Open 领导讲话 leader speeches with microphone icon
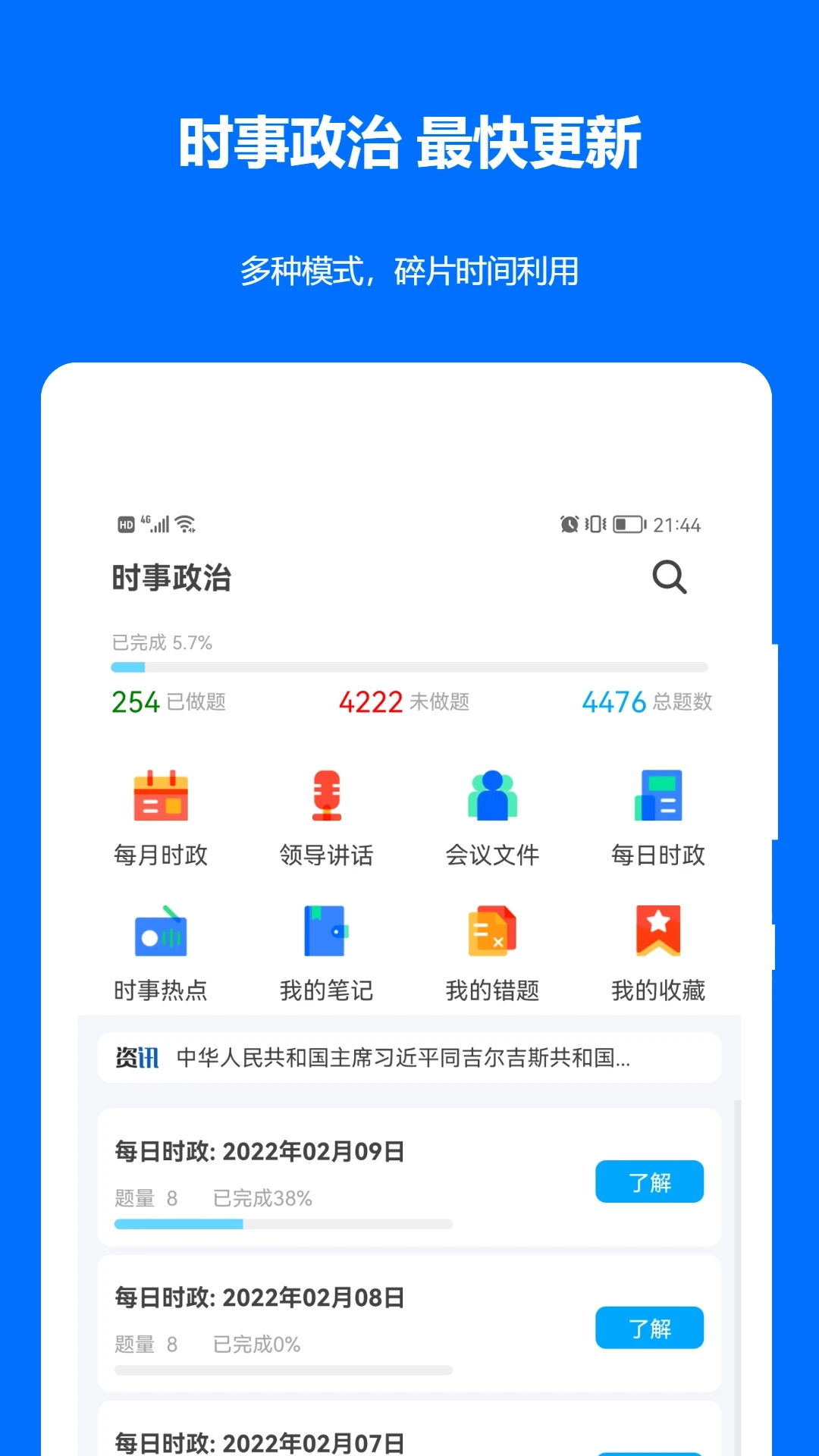This screenshot has height=1456, width=819. click(326, 815)
